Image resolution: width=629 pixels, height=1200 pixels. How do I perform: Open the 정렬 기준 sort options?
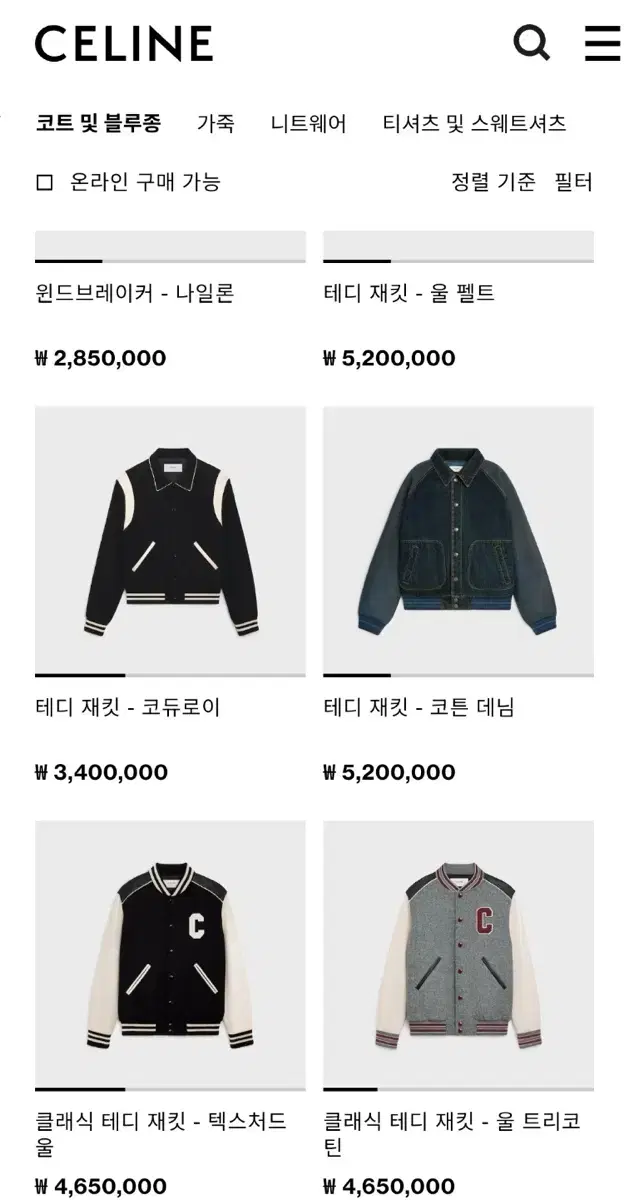[493, 182]
